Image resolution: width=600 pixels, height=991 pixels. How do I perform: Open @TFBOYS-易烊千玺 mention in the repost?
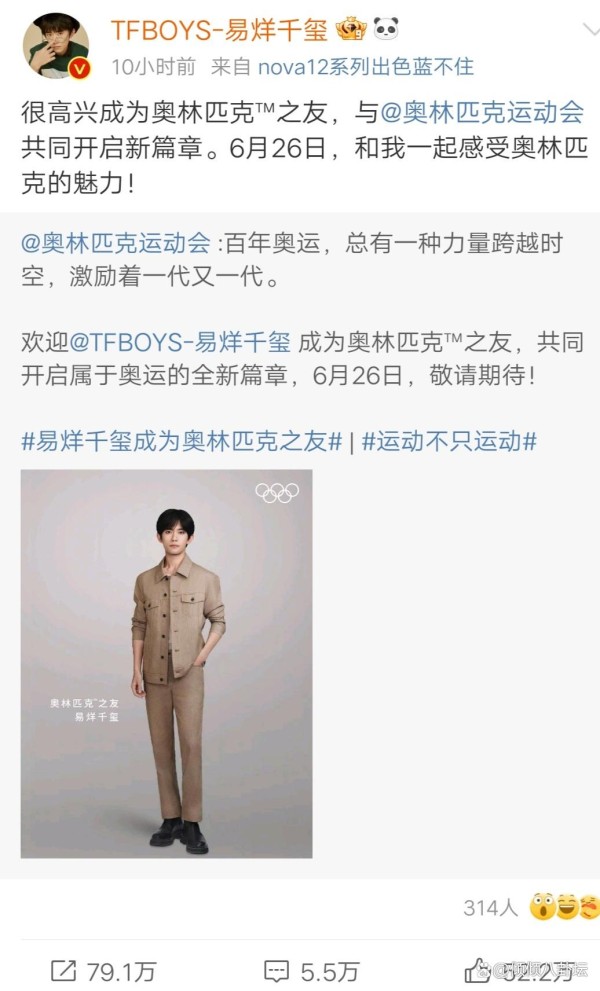180,342
